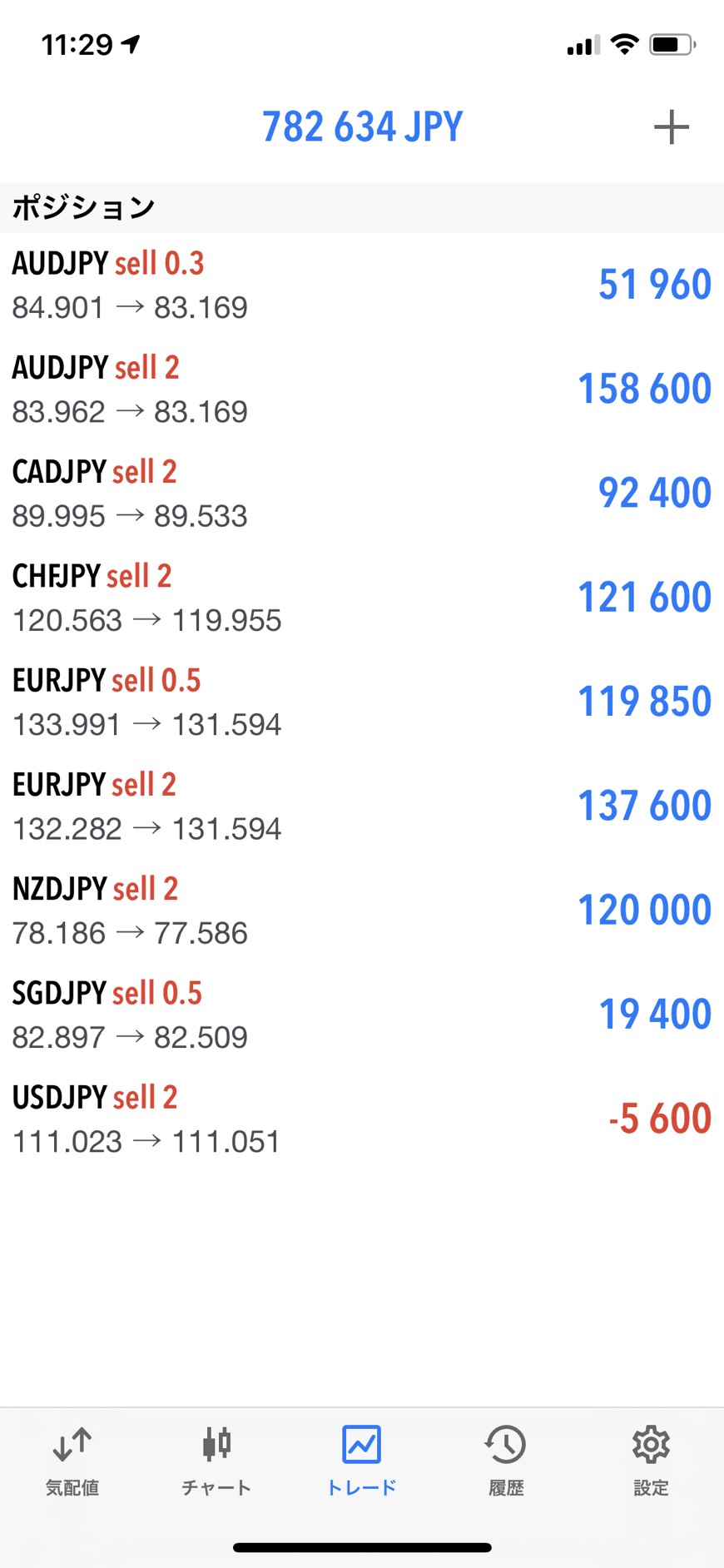Open the SGDJPY sell 0.5 position
This screenshot has width=724, height=1568.
click(x=361, y=1015)
